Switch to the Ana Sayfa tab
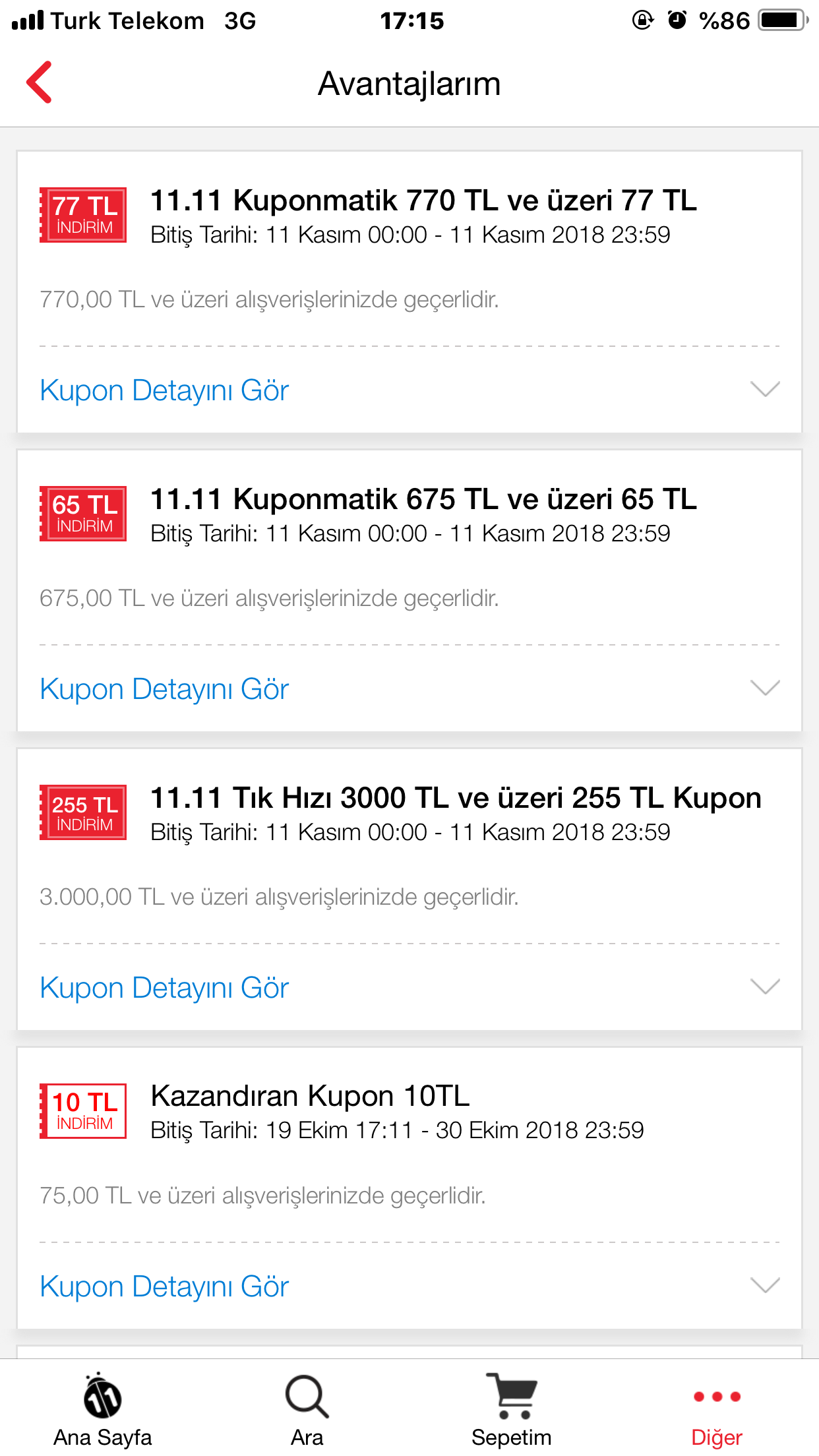This screenshot has width=819, height=1456. coord(103,1410)
